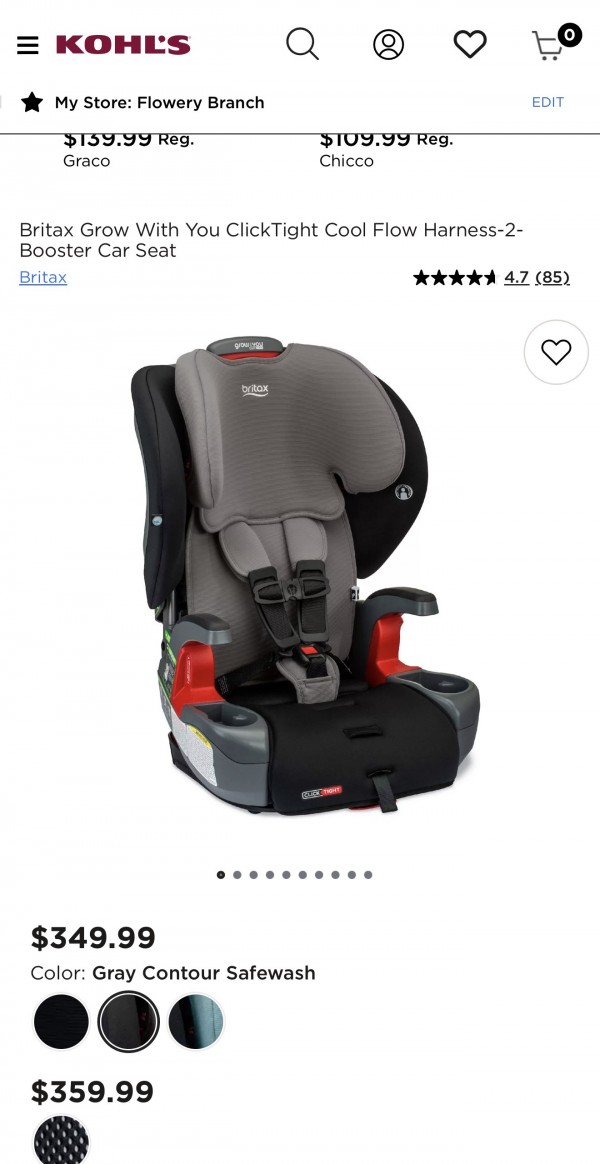The height and width of the screenshot is (1164, 600).
Task: Open the hamburger menu
Action: pos(27,45)
